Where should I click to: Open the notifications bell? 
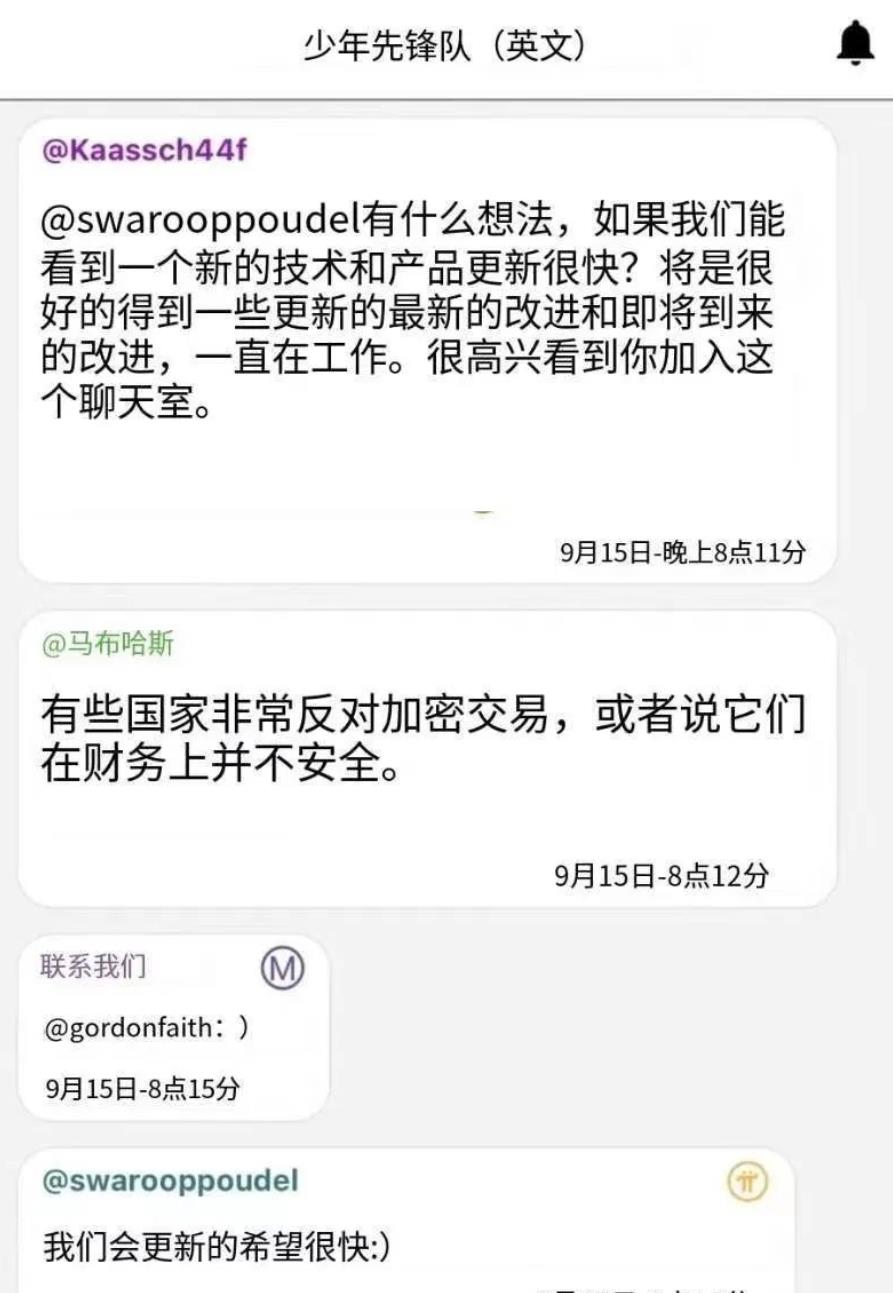[854, 45]
